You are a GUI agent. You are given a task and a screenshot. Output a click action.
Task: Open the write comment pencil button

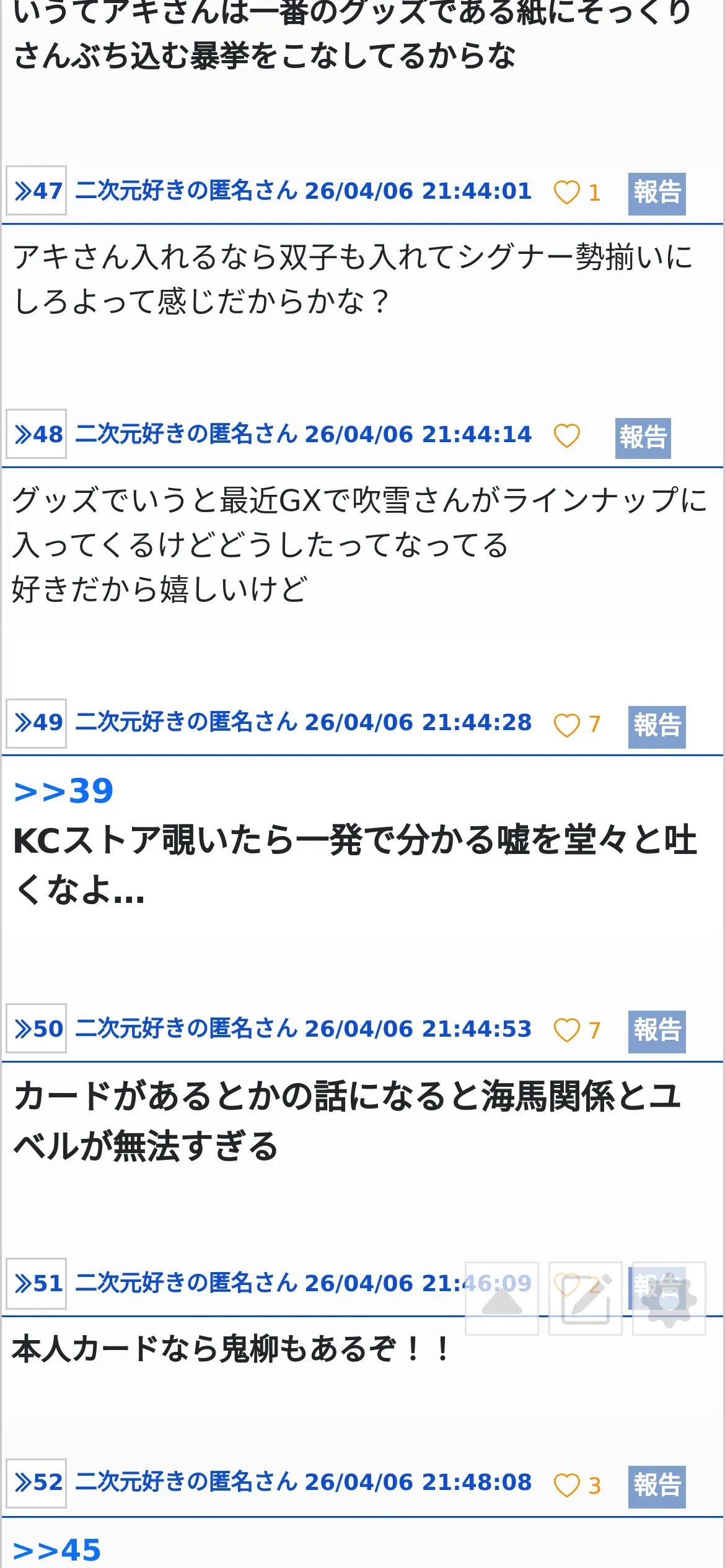coord(586,1299)
